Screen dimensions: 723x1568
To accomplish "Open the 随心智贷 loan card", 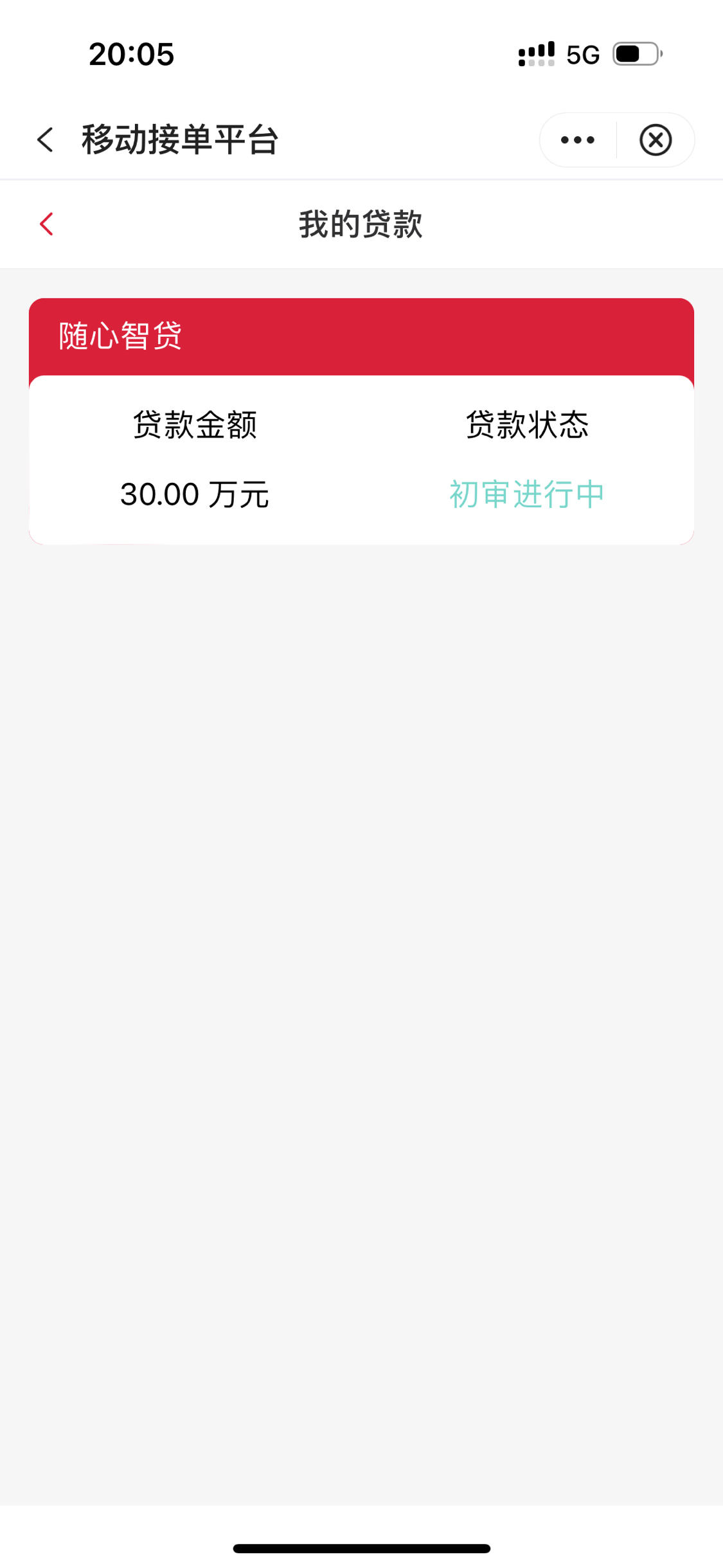I will click(x=361, y=421).
